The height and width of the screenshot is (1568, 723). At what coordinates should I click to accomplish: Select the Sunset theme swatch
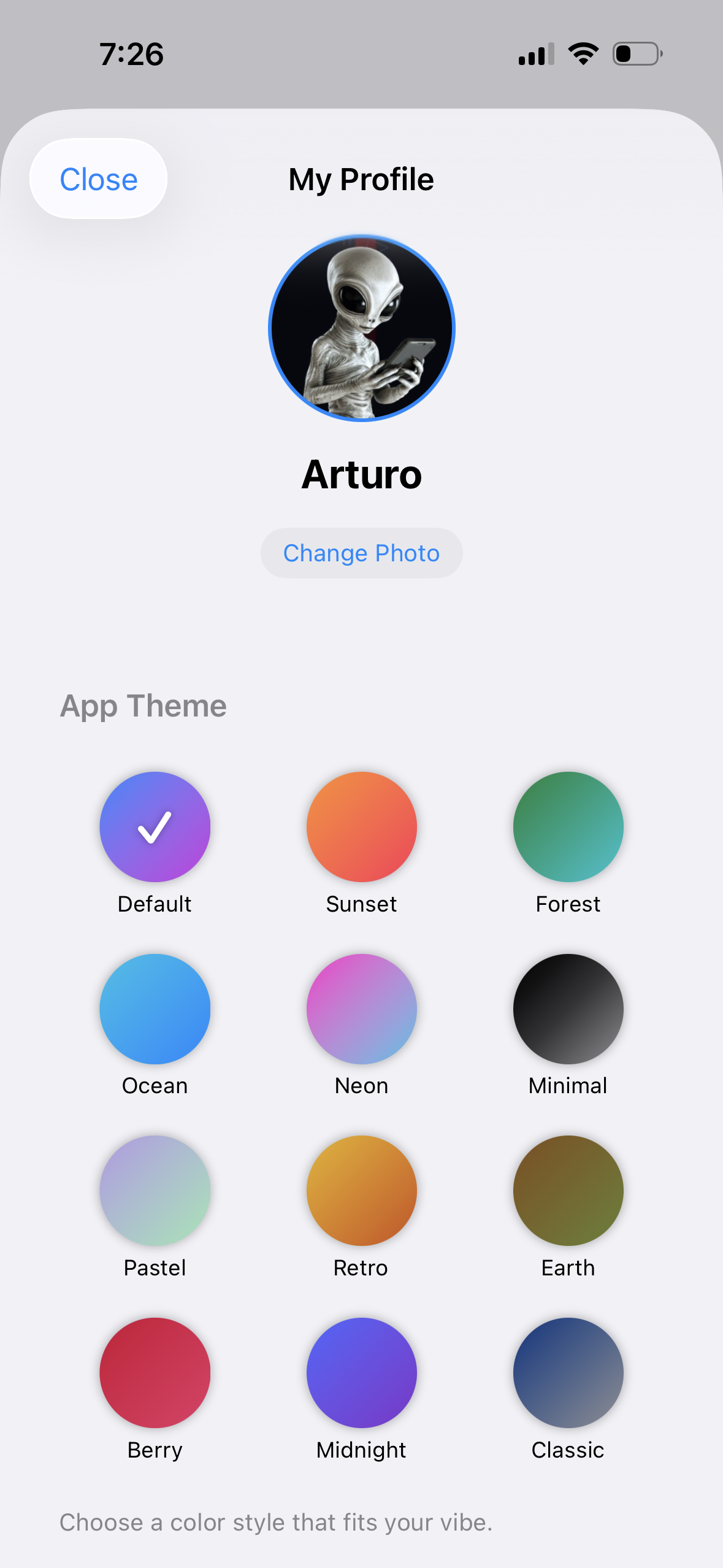361,826
